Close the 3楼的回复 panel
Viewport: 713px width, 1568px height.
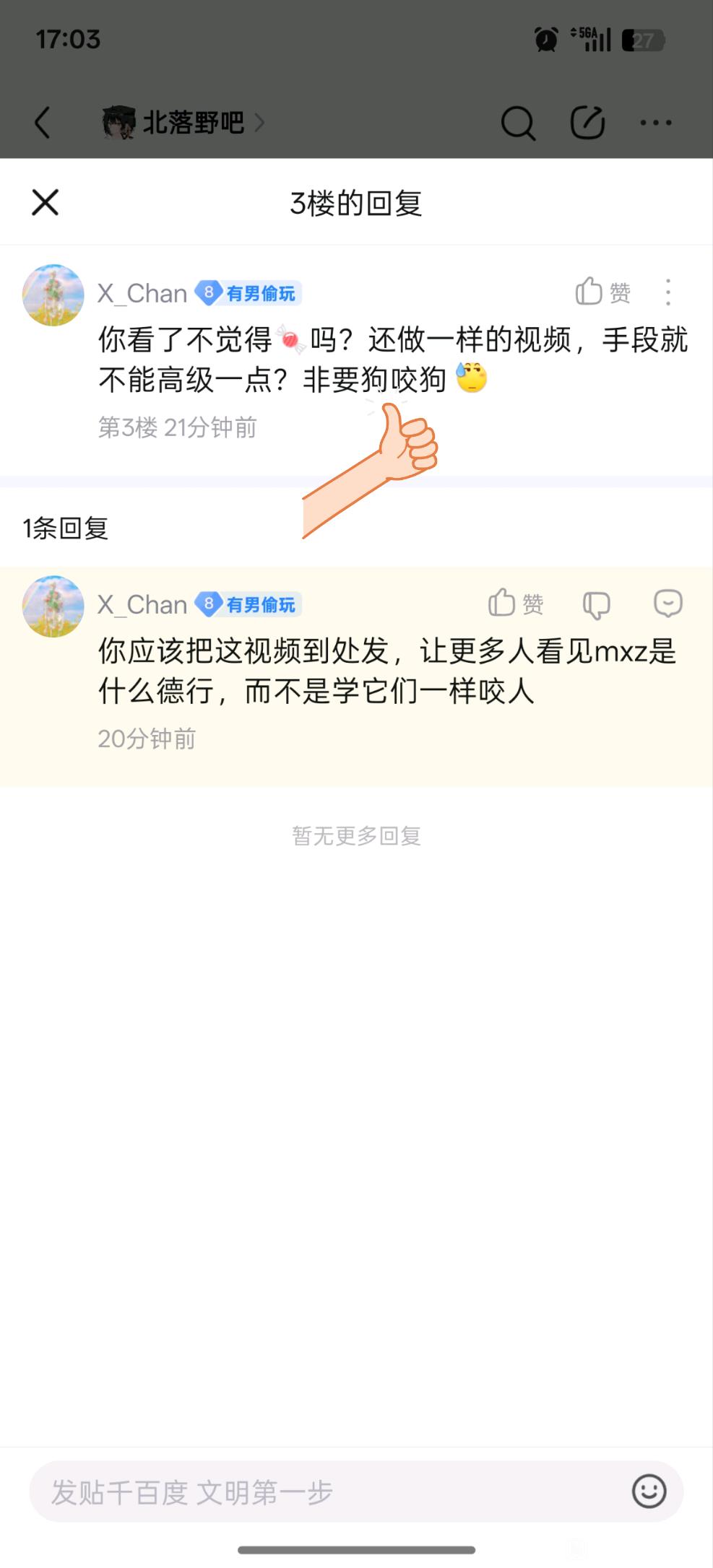click(x=45, y=203)
